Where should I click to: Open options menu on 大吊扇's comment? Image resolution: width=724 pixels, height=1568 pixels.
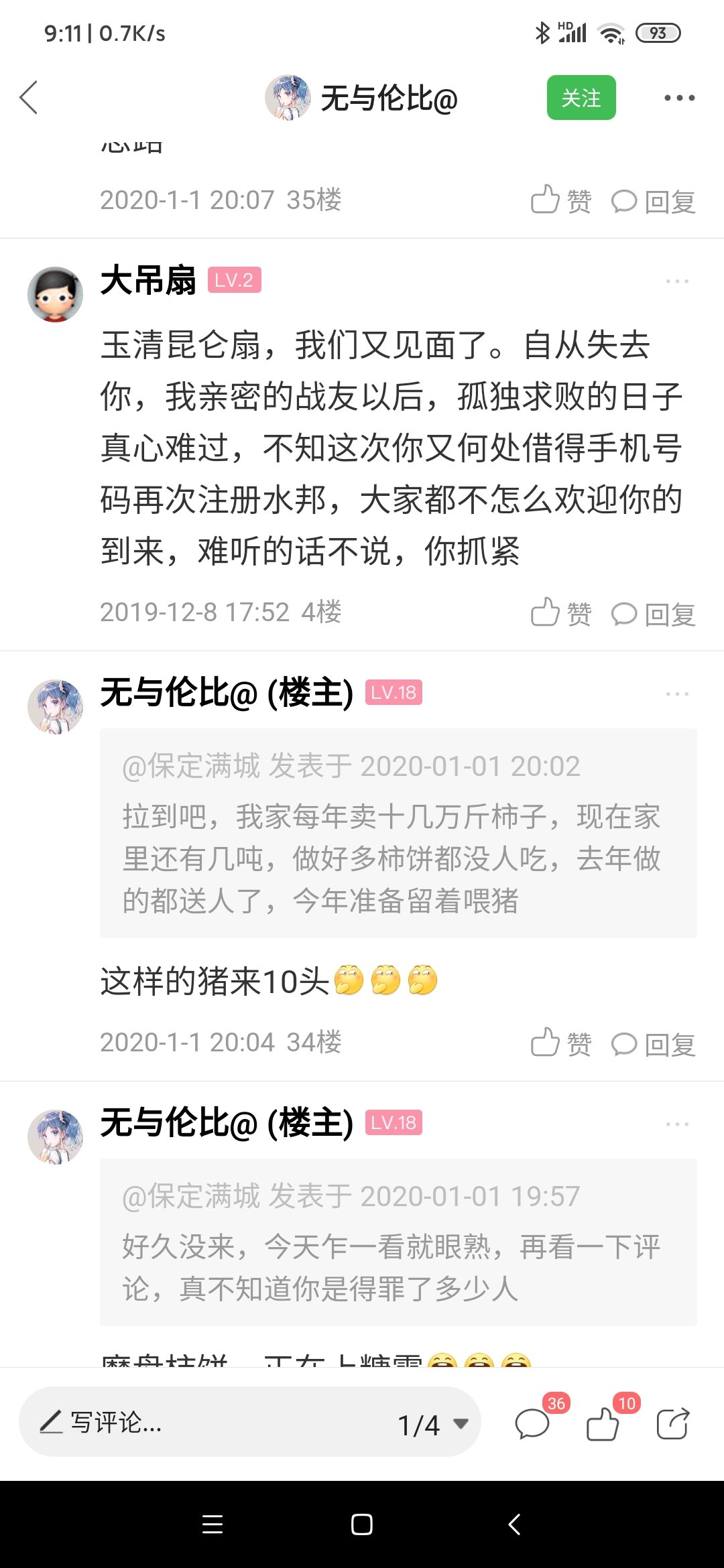(x=677, y=281)
